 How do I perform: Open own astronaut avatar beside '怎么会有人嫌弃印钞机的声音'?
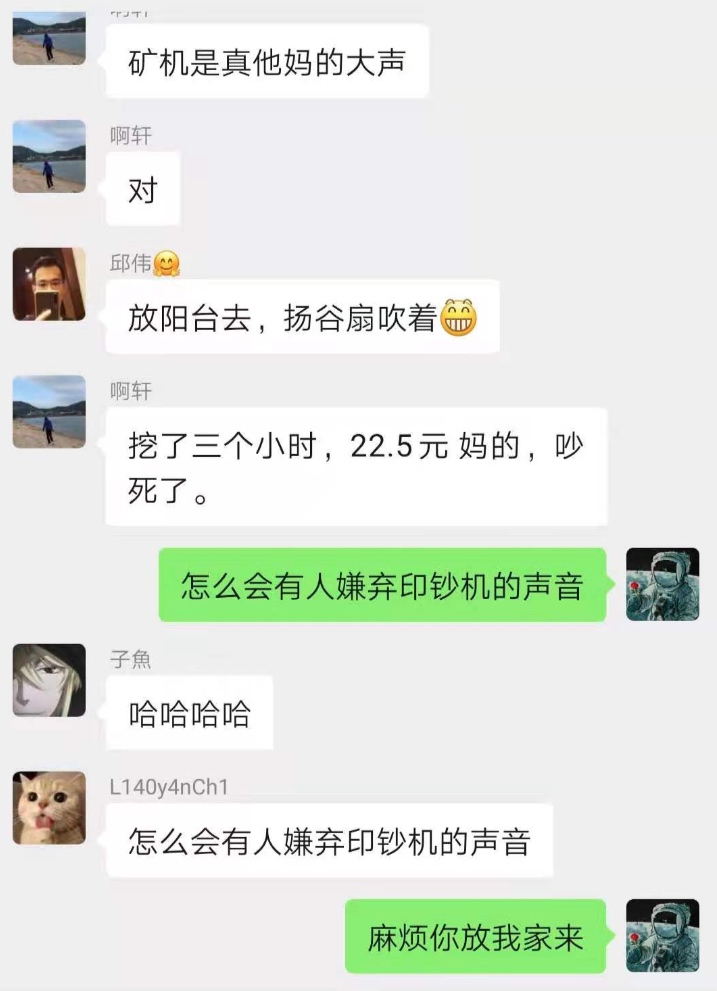click(x=662, y=584)
